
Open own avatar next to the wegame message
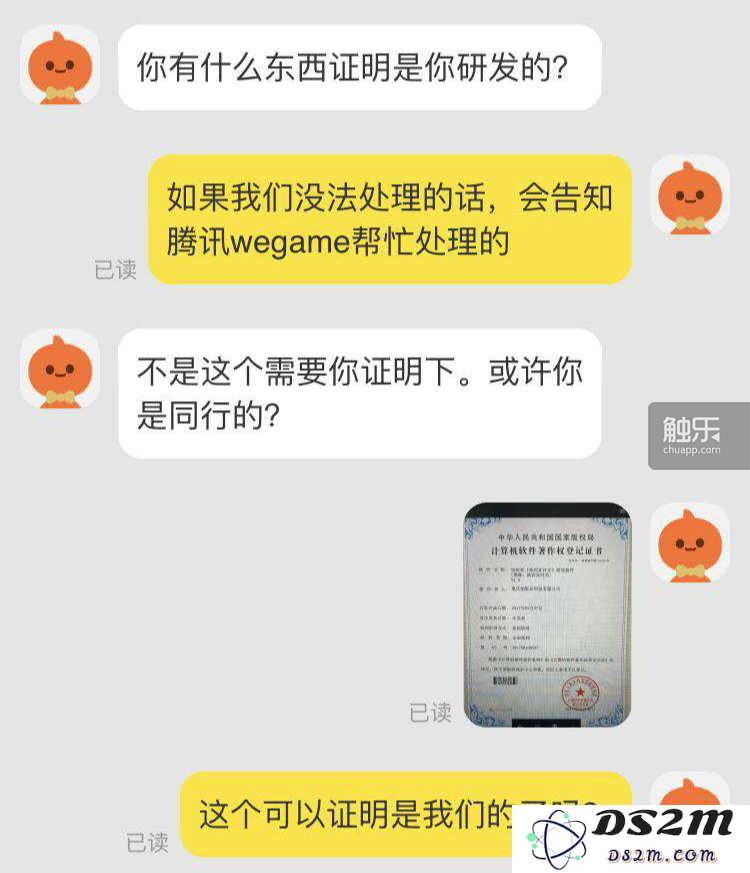point(689,195)
